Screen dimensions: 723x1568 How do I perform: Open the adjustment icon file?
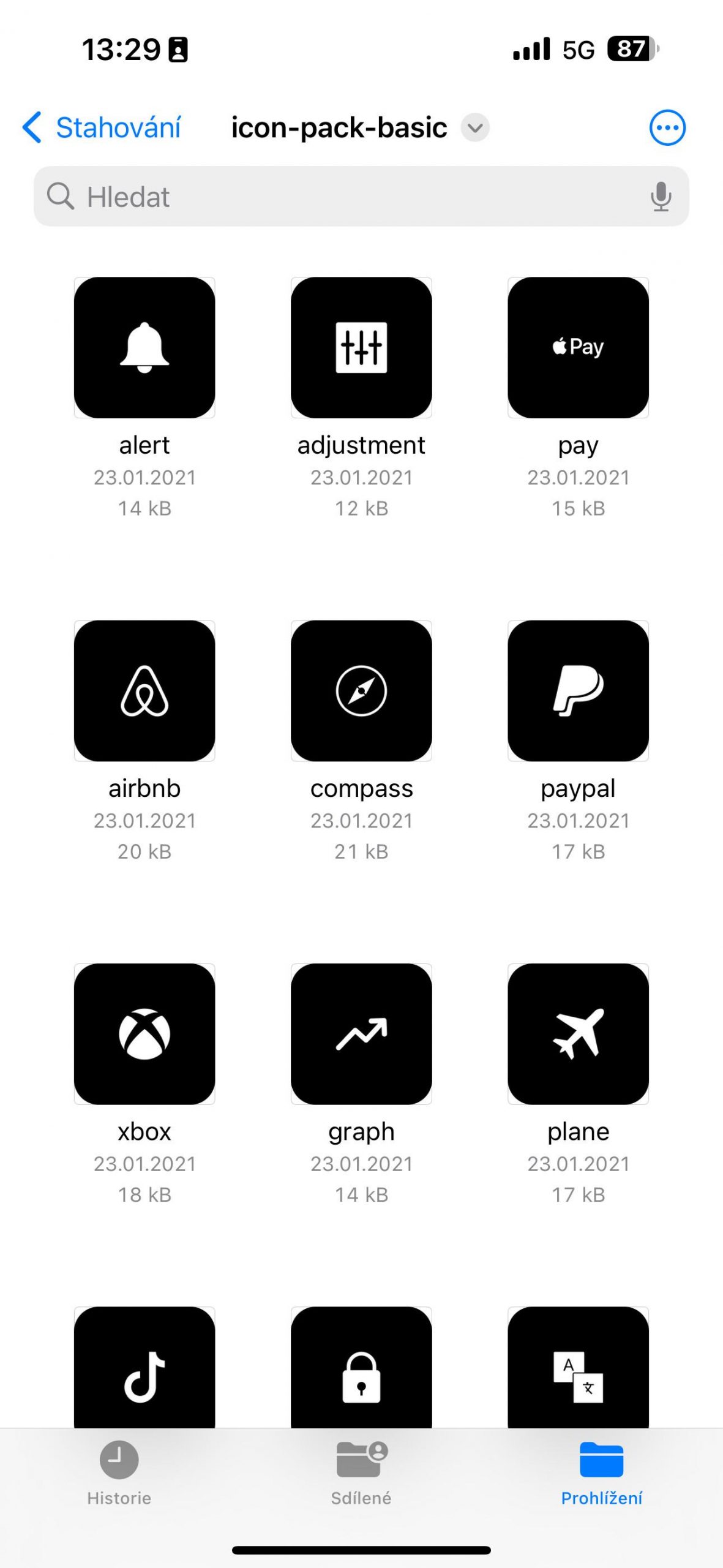(361, 348)
